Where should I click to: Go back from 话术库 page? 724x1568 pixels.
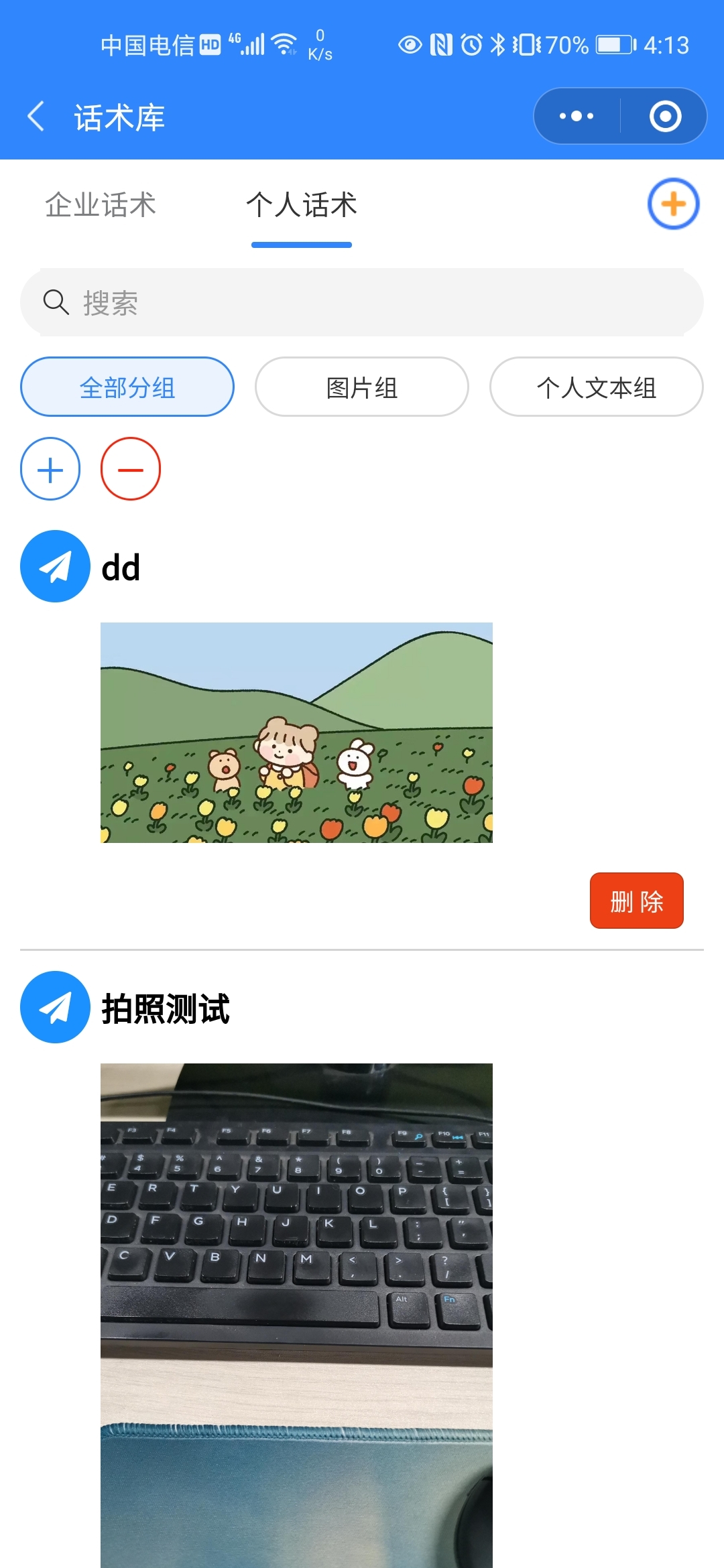click(x=36, y=117)
